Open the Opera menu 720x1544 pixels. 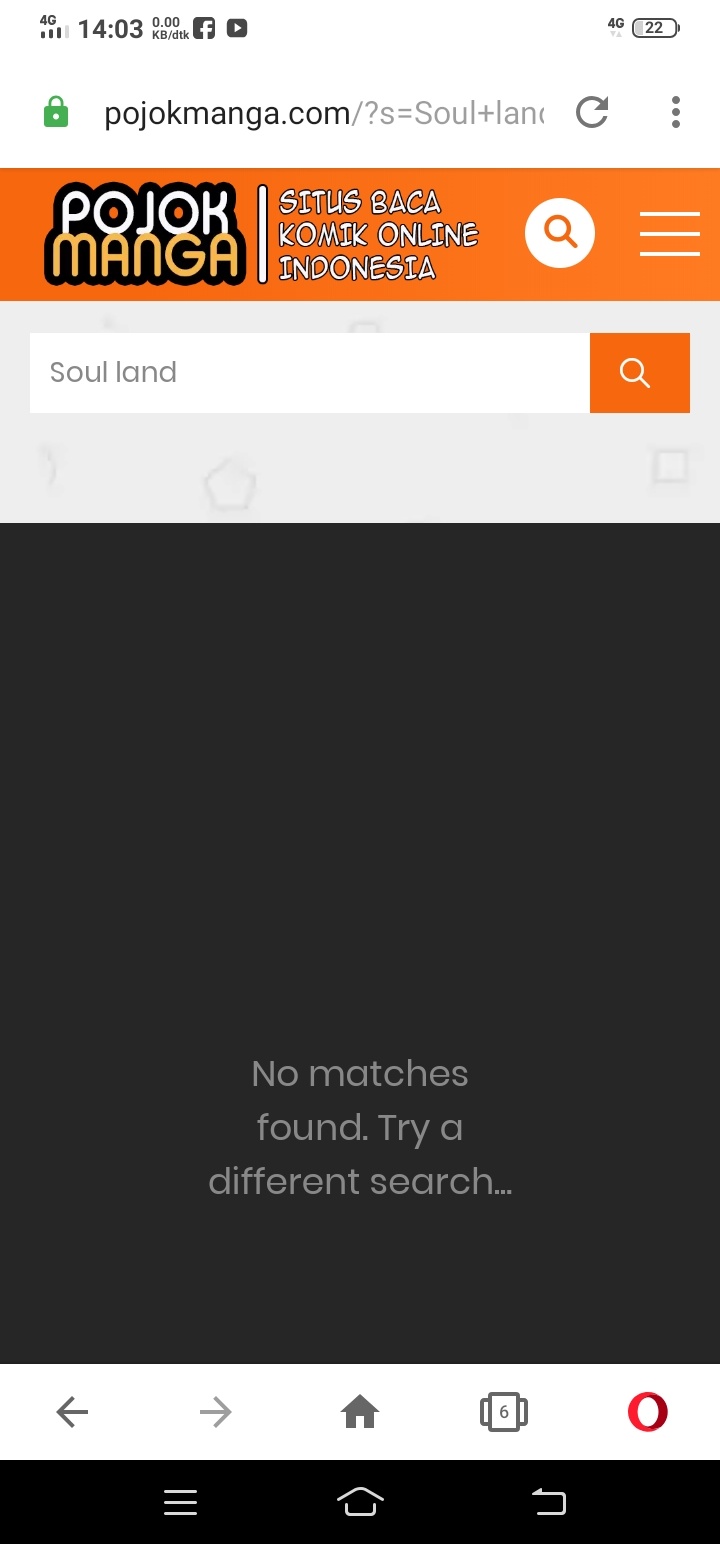(x=648, y=1412)
